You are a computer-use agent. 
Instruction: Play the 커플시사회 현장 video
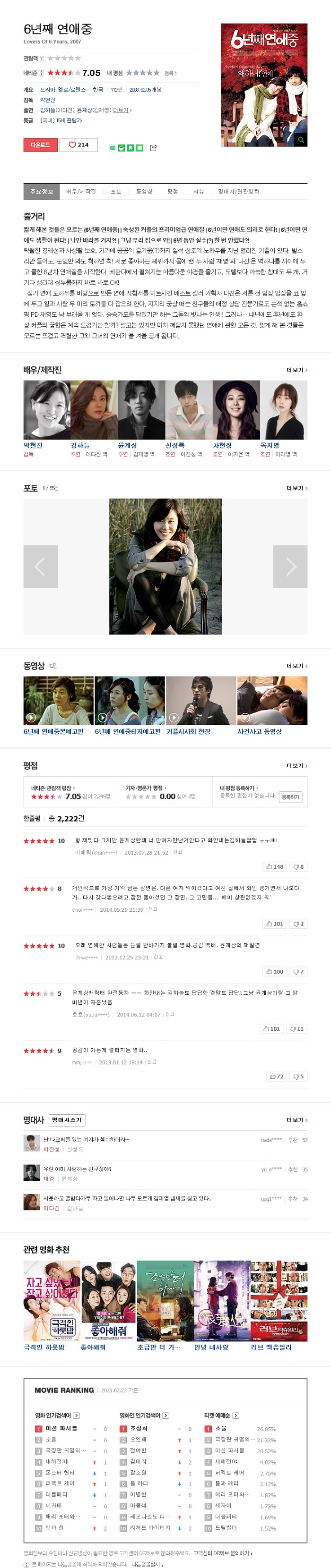(x=201, y=700)
